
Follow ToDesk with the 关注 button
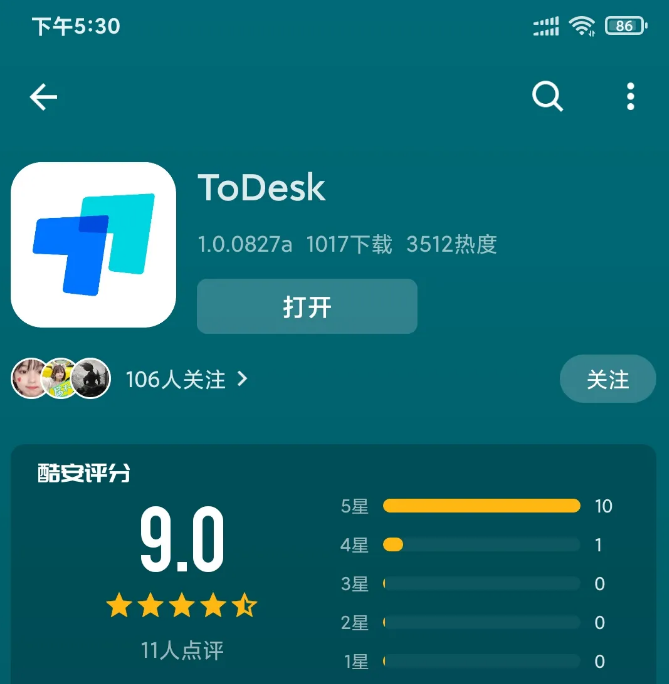(x=607, y=380)
